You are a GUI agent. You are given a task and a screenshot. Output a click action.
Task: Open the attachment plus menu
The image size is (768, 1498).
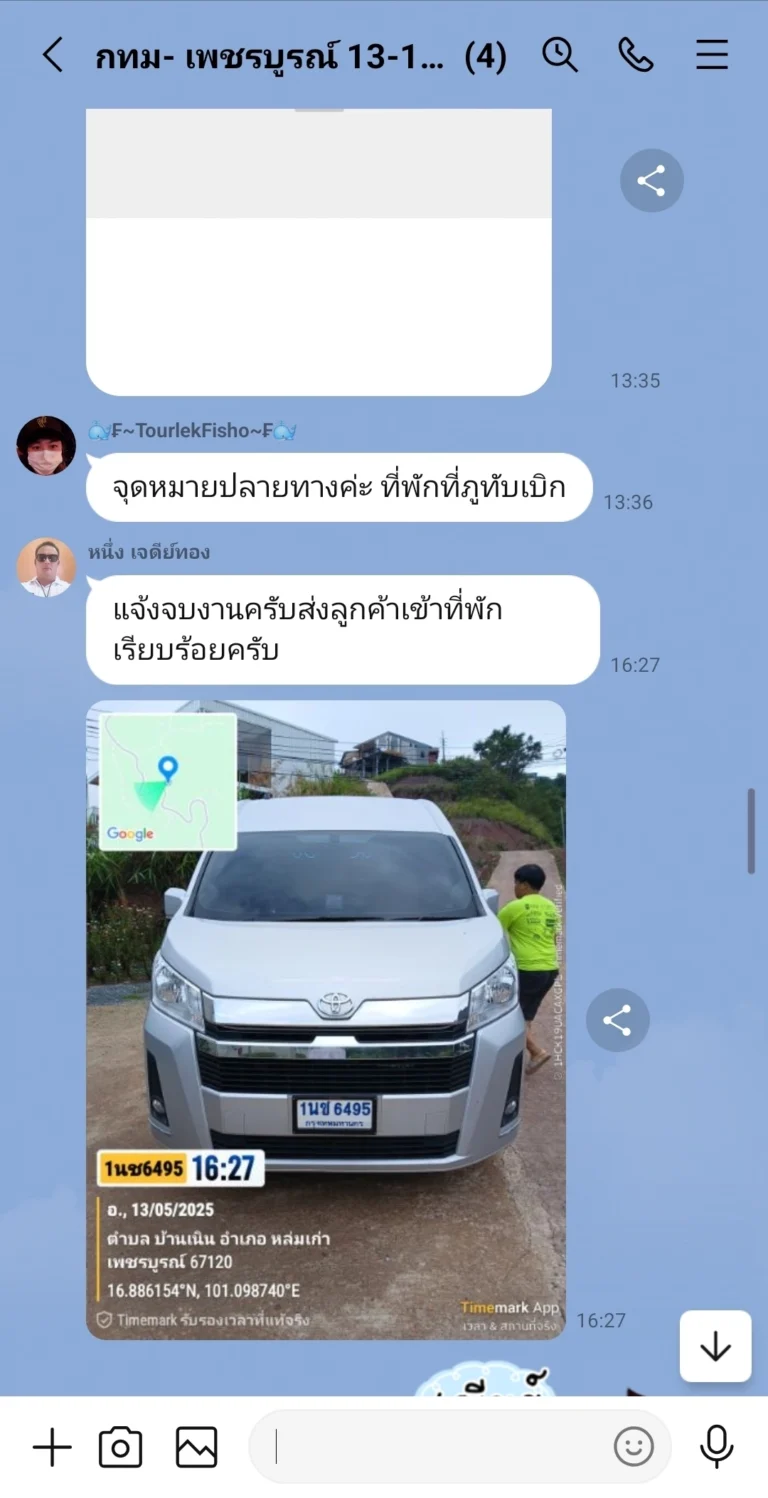coord(51,1446)
